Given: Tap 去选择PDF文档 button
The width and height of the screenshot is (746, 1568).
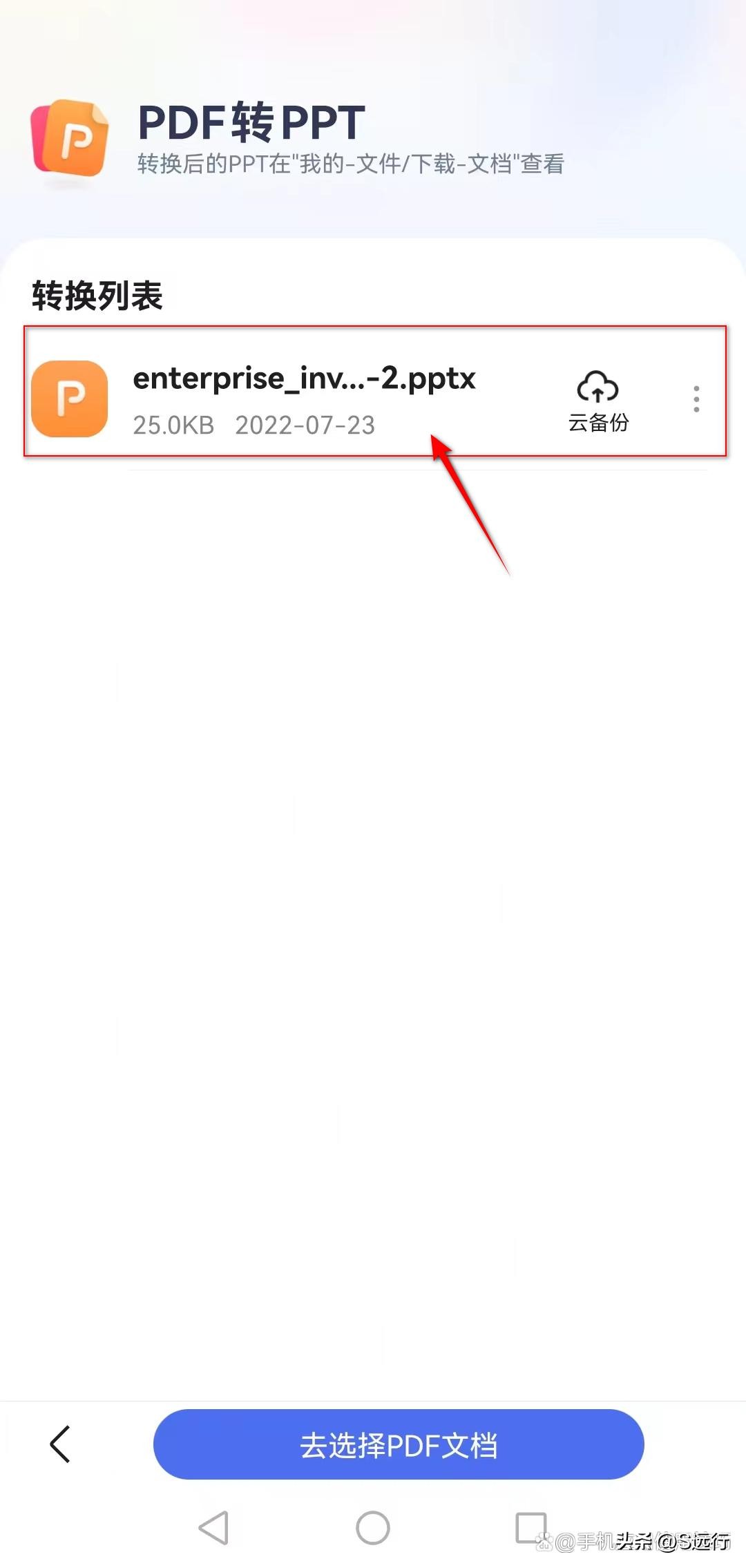Looking at the screenshot, I should coord(399,1444).
